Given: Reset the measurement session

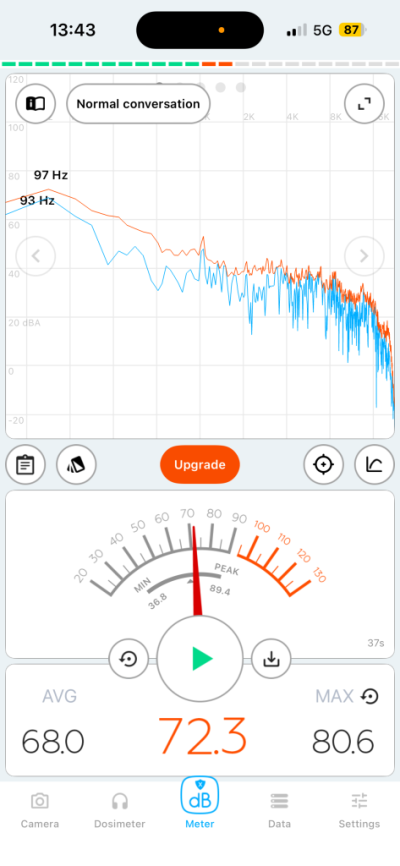Looking at the screenshot, I should (129, 659).
